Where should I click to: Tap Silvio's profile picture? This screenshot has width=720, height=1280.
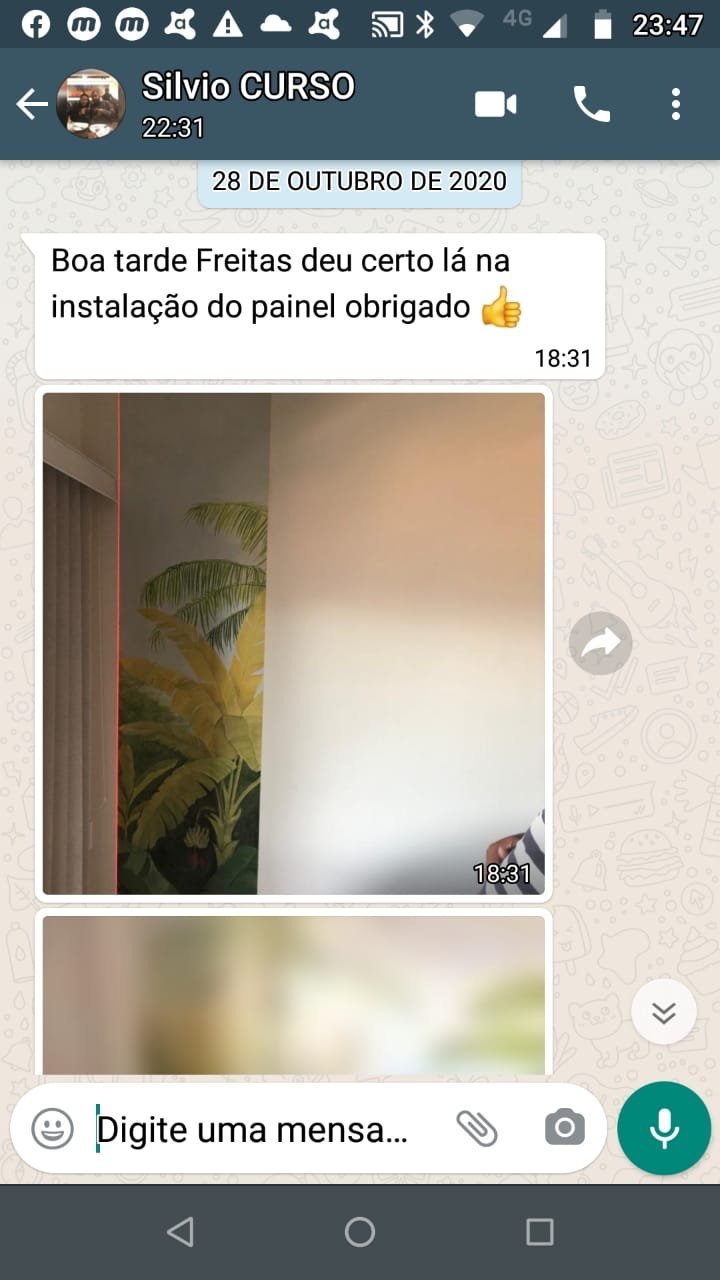(91, 103)
